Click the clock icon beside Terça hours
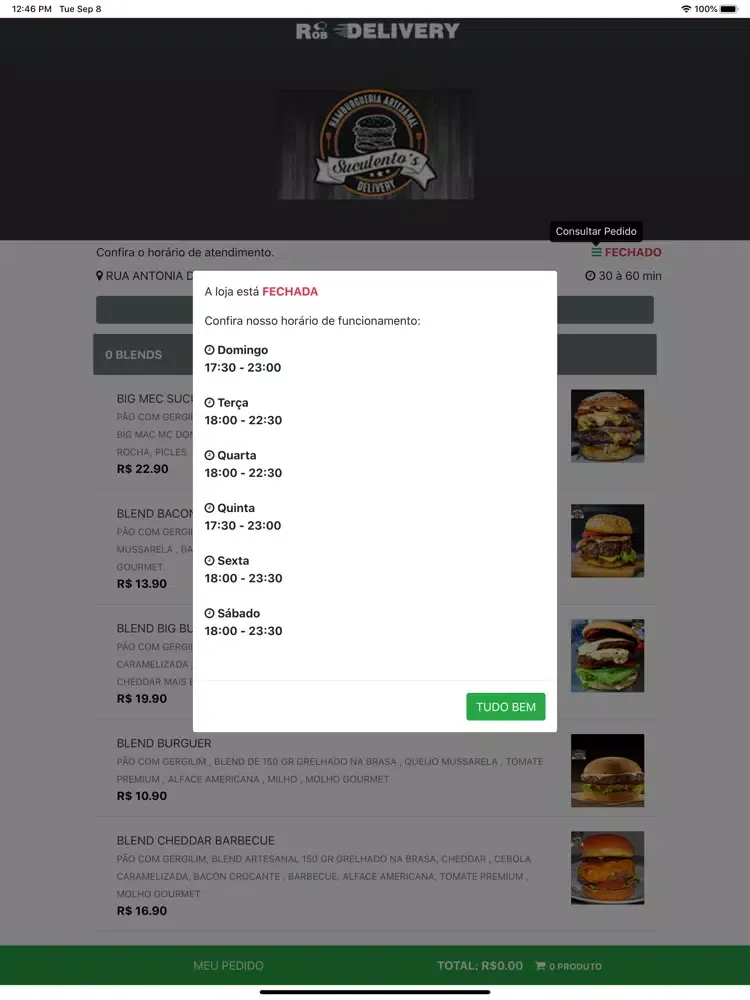The width and height of the screenshot is (750, 1000). click(x=208, y=402)
